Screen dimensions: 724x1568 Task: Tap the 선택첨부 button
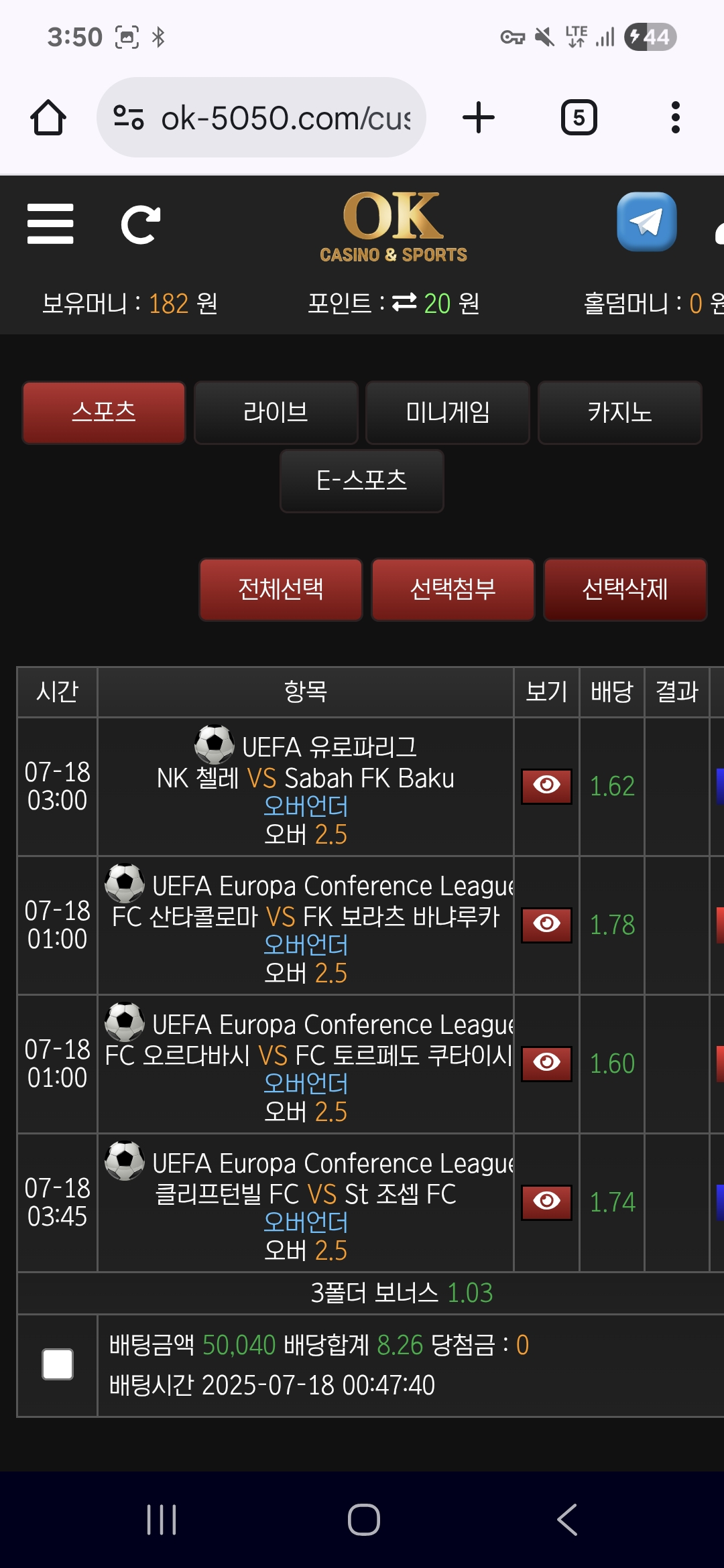click(452, 590)
